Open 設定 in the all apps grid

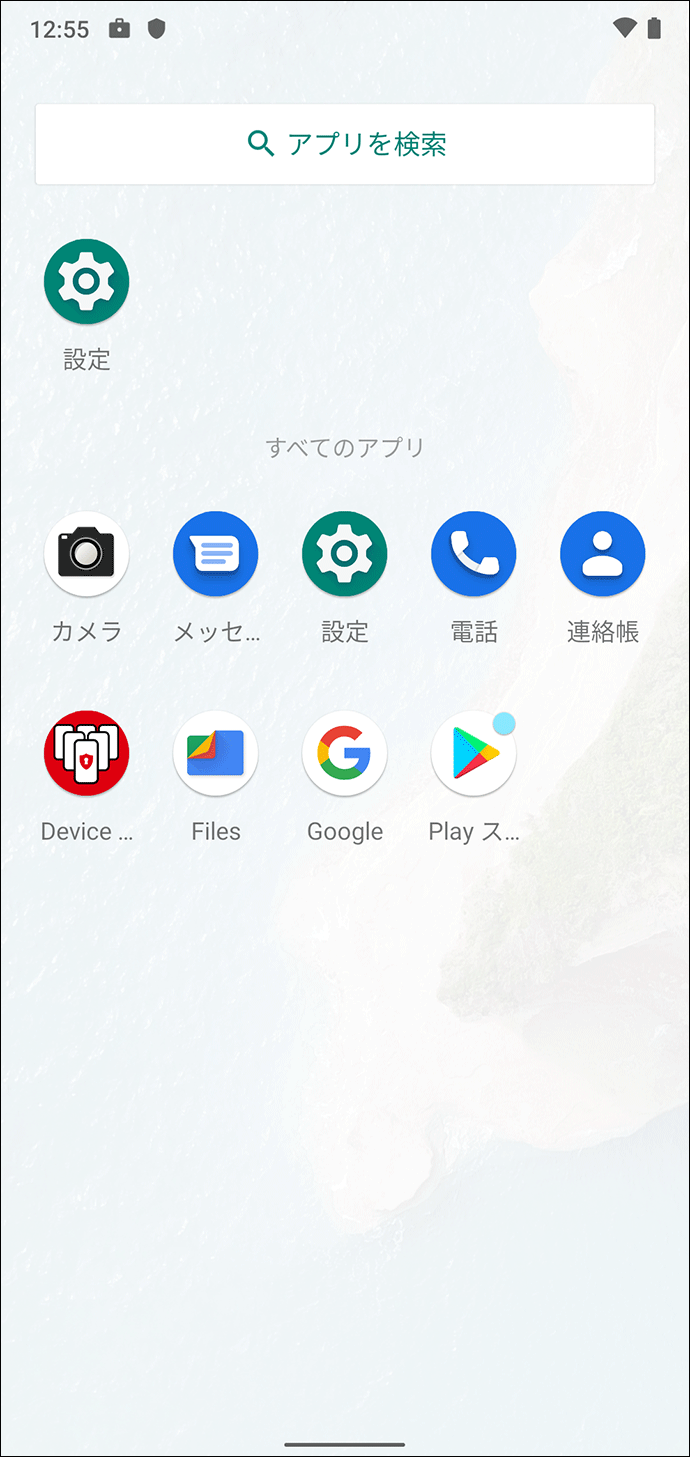(344, 554)
